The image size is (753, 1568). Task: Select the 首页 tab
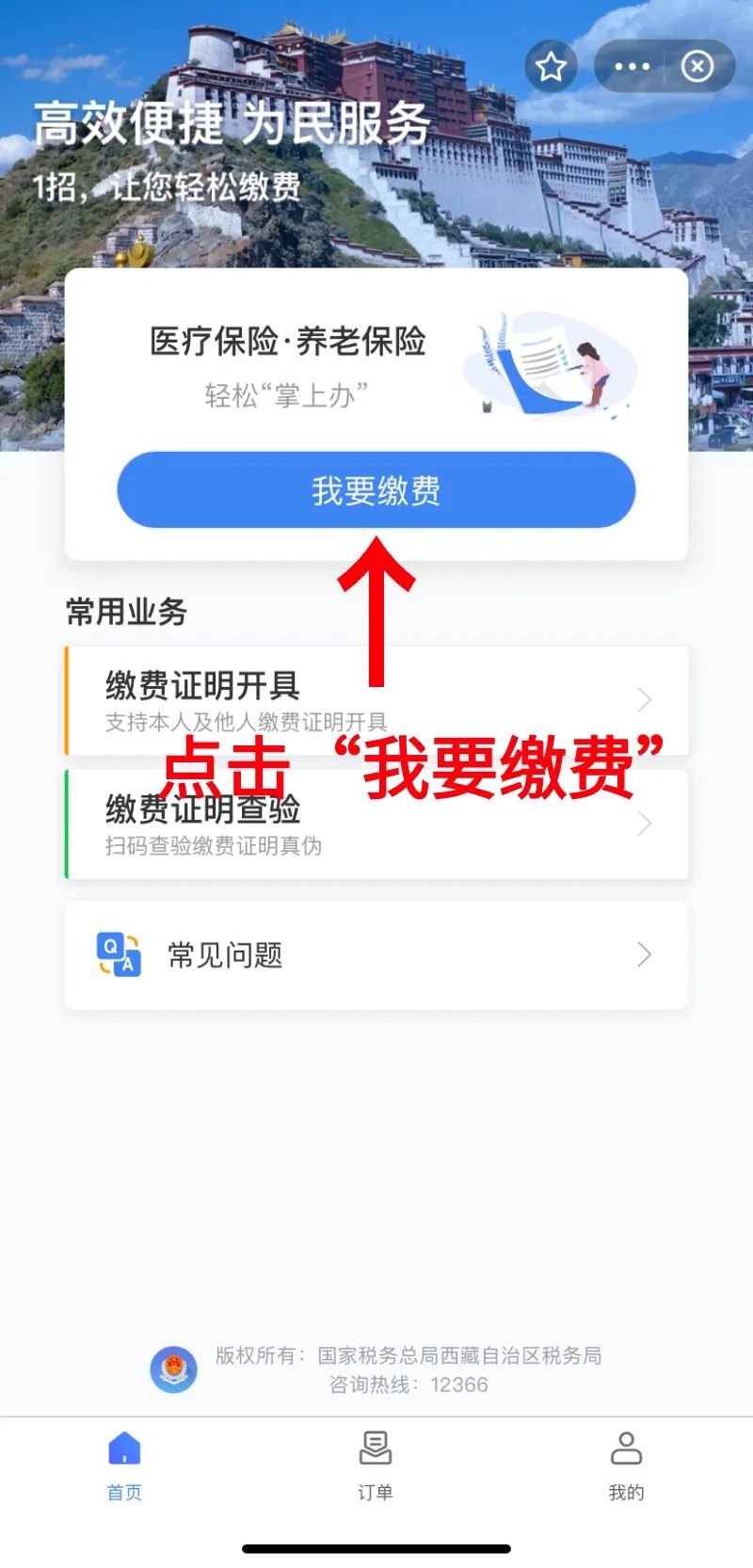click(124, 1465)
